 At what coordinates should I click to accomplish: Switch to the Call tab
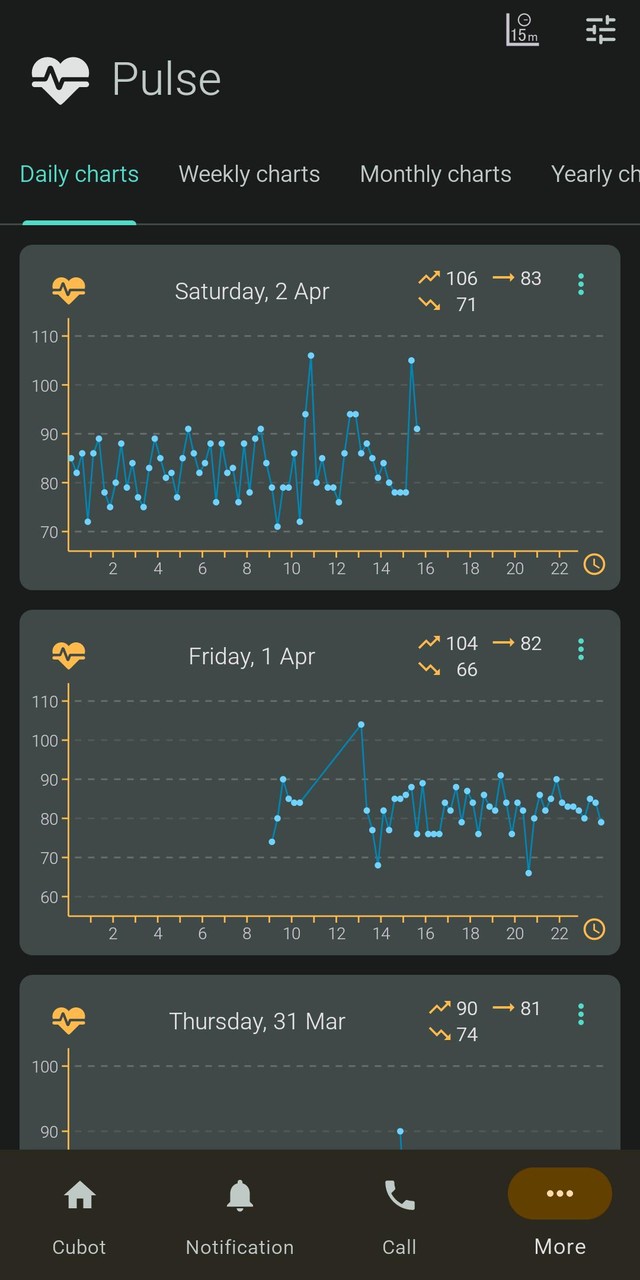(x=400, y=1215)
